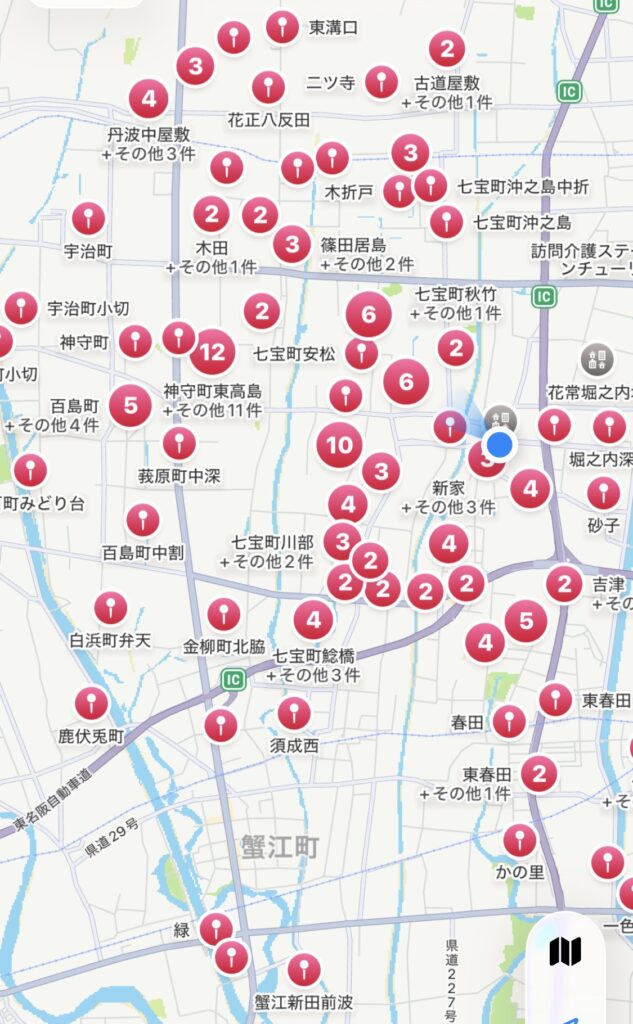
Task: Expand the 百島町 cluster of 5
Action: point(130,406)
